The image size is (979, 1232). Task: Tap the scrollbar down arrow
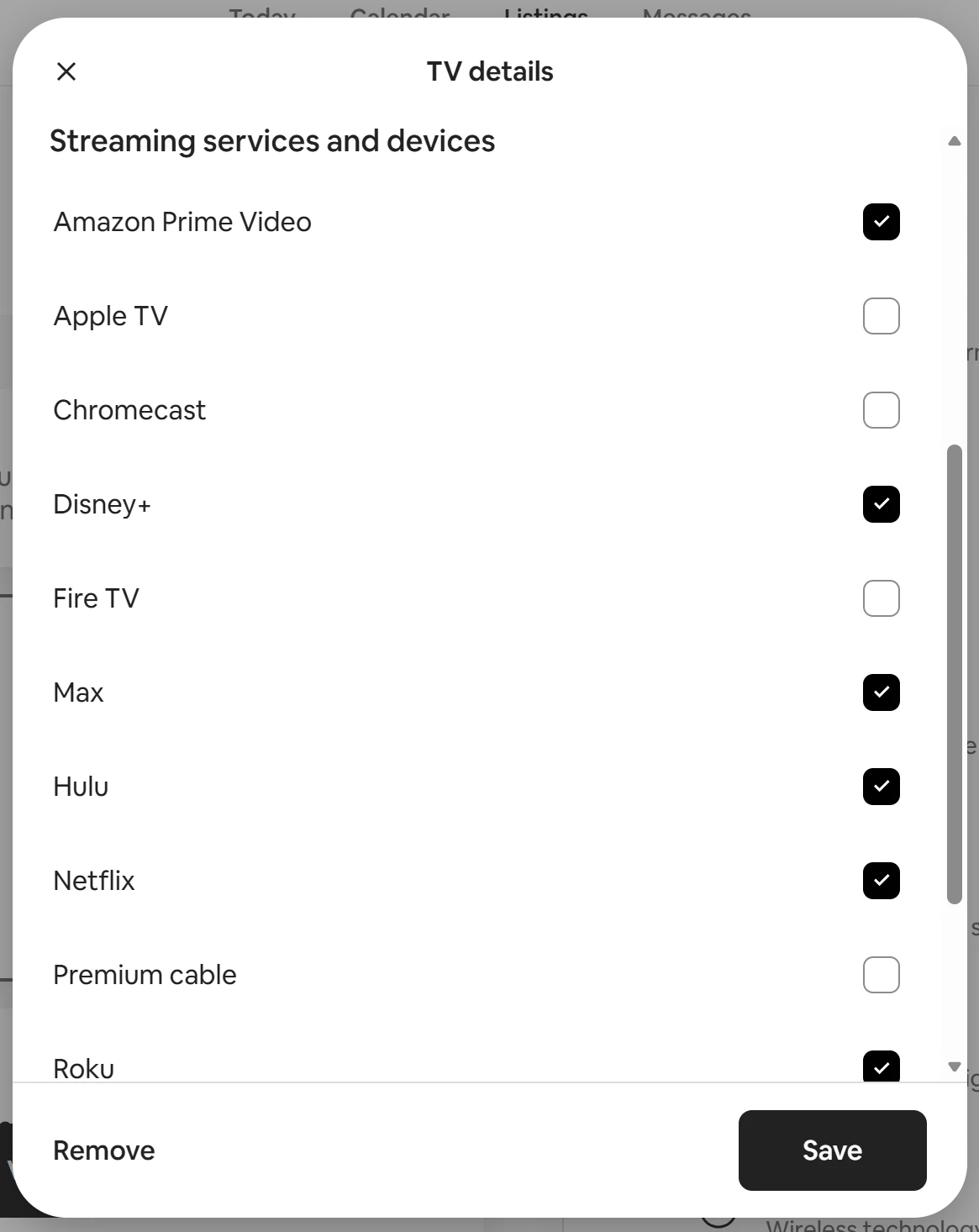coord(954,1066)
